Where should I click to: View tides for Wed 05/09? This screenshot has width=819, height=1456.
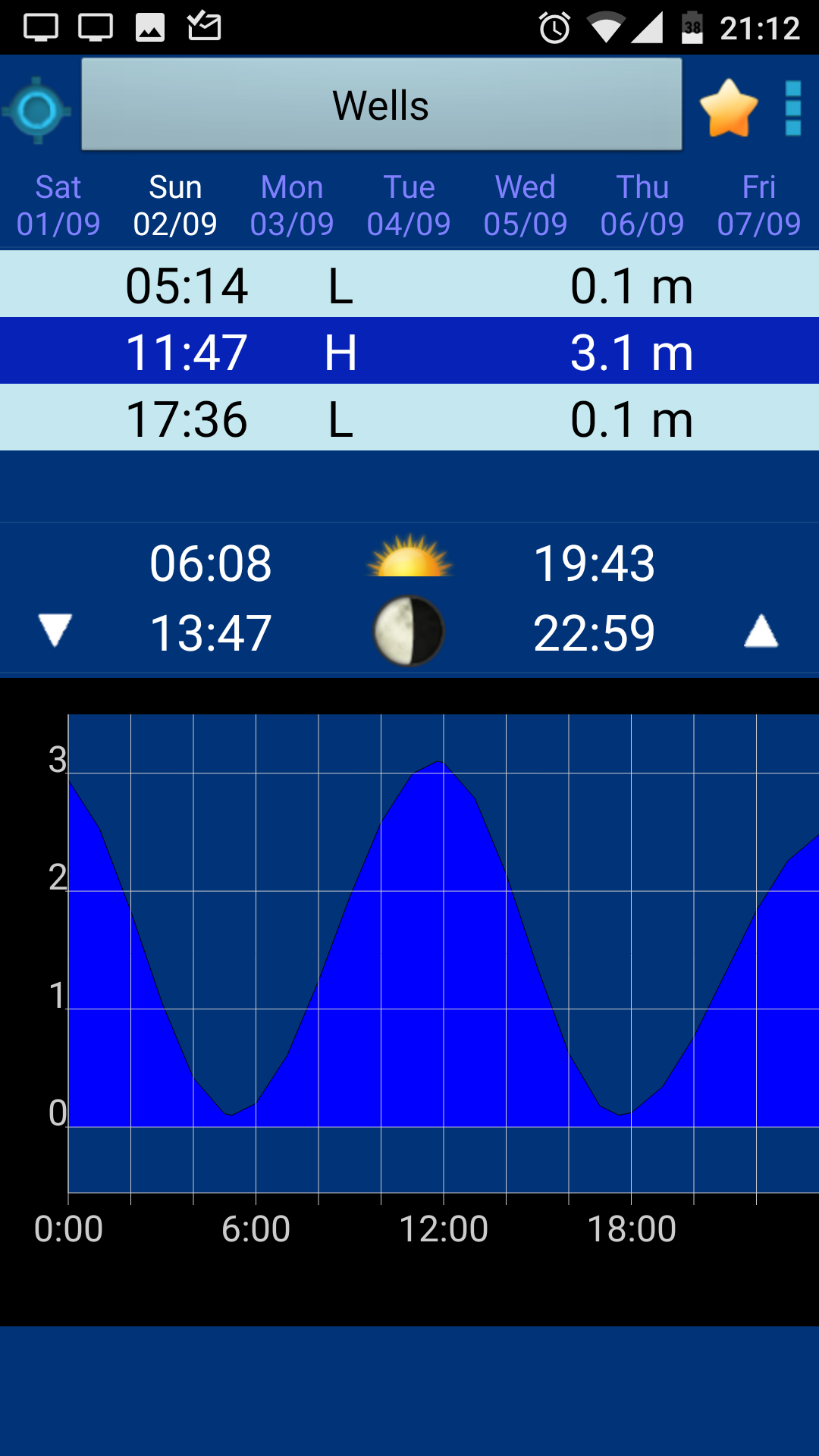[526, 206]
